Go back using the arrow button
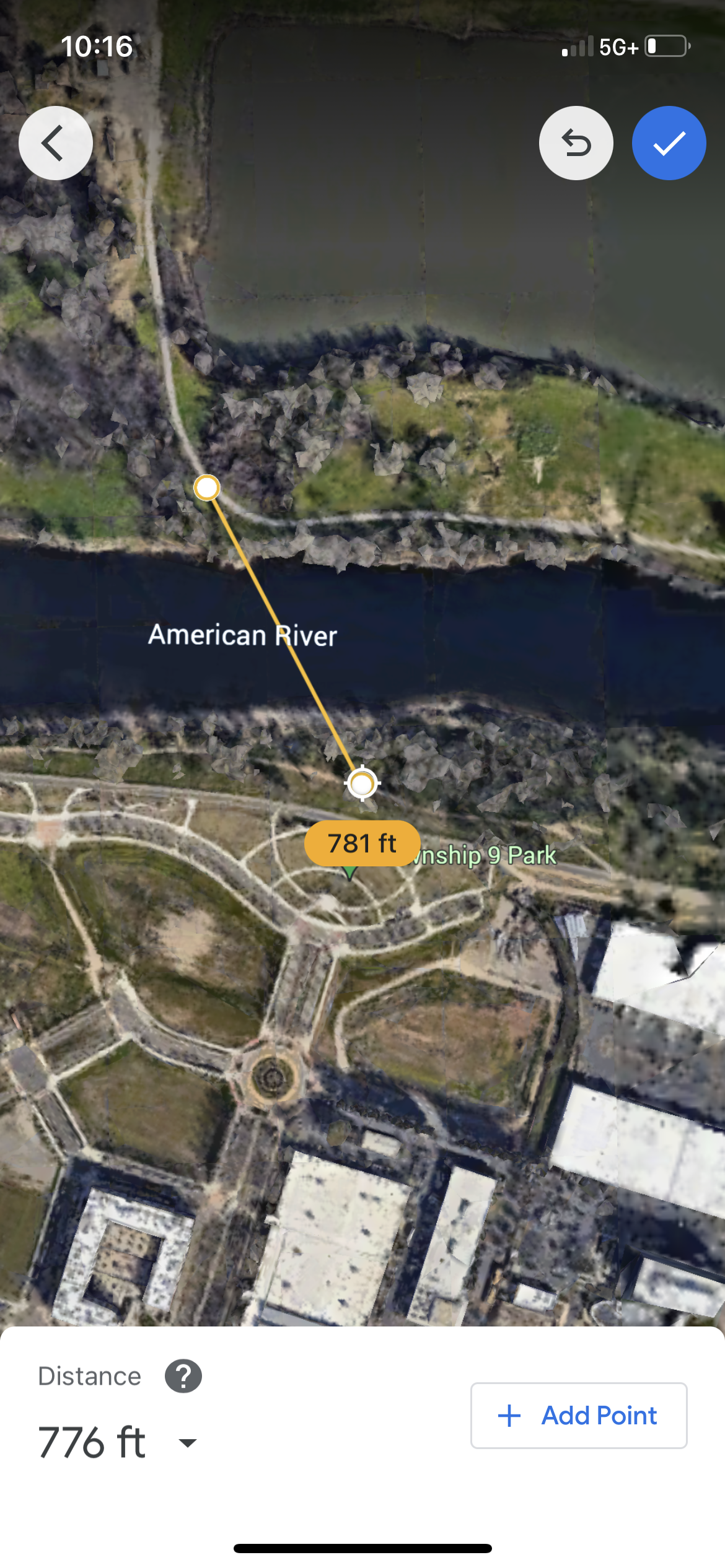The width and height of the screenshot is (725, 1568). coord(56,143)
